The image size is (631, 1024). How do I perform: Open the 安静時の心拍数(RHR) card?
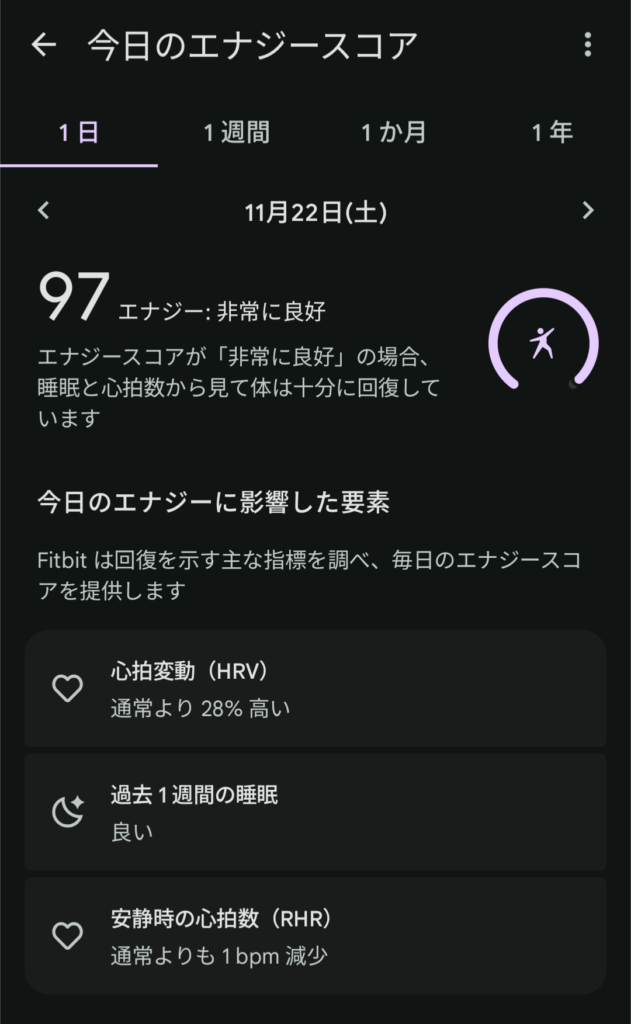click(x=315, y=936)
